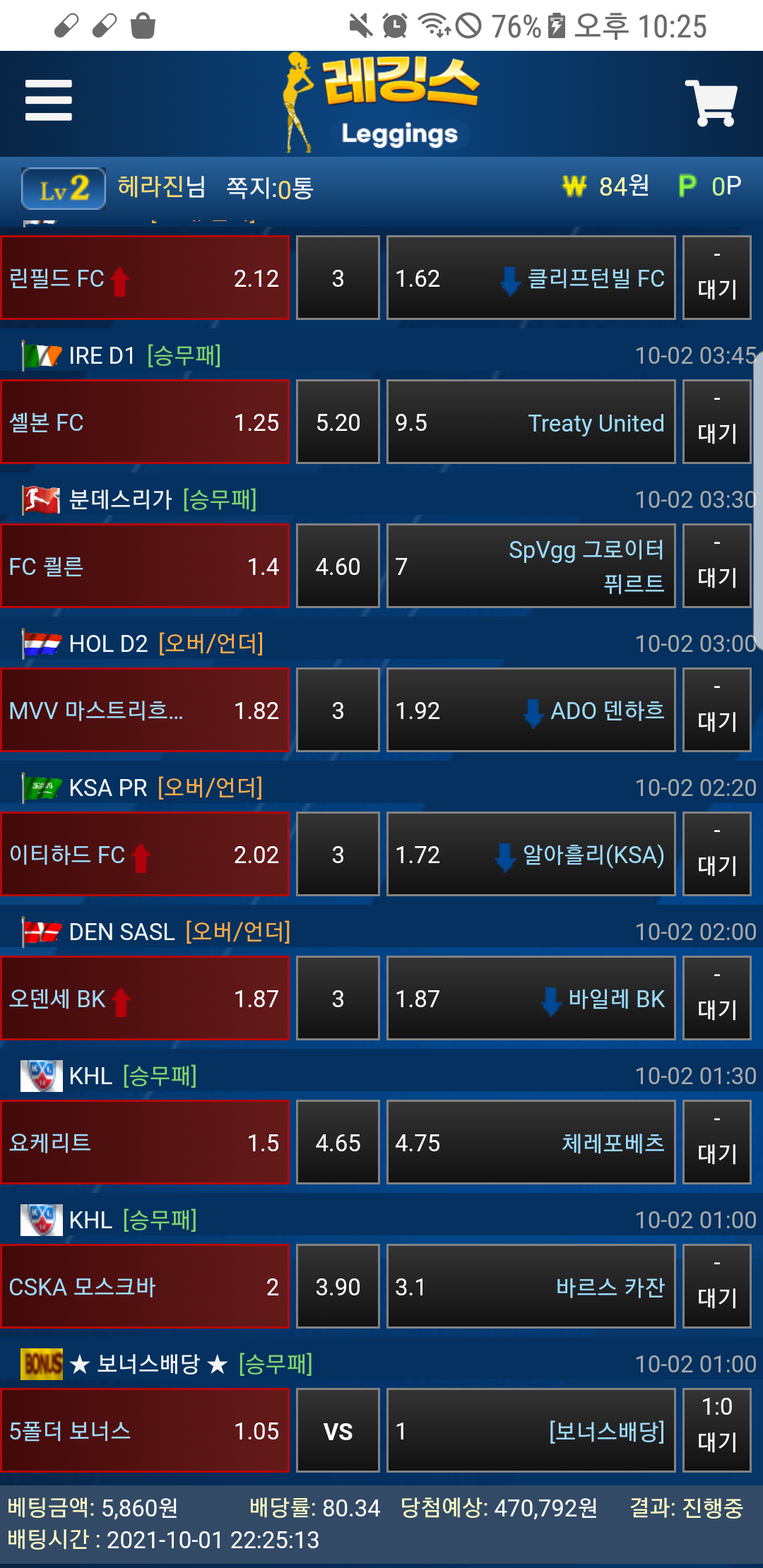The height and width of the screenshot is (1568, 763).
Task: Pick 셸본 FC at 1.25
Action: [x=145, y=422]
